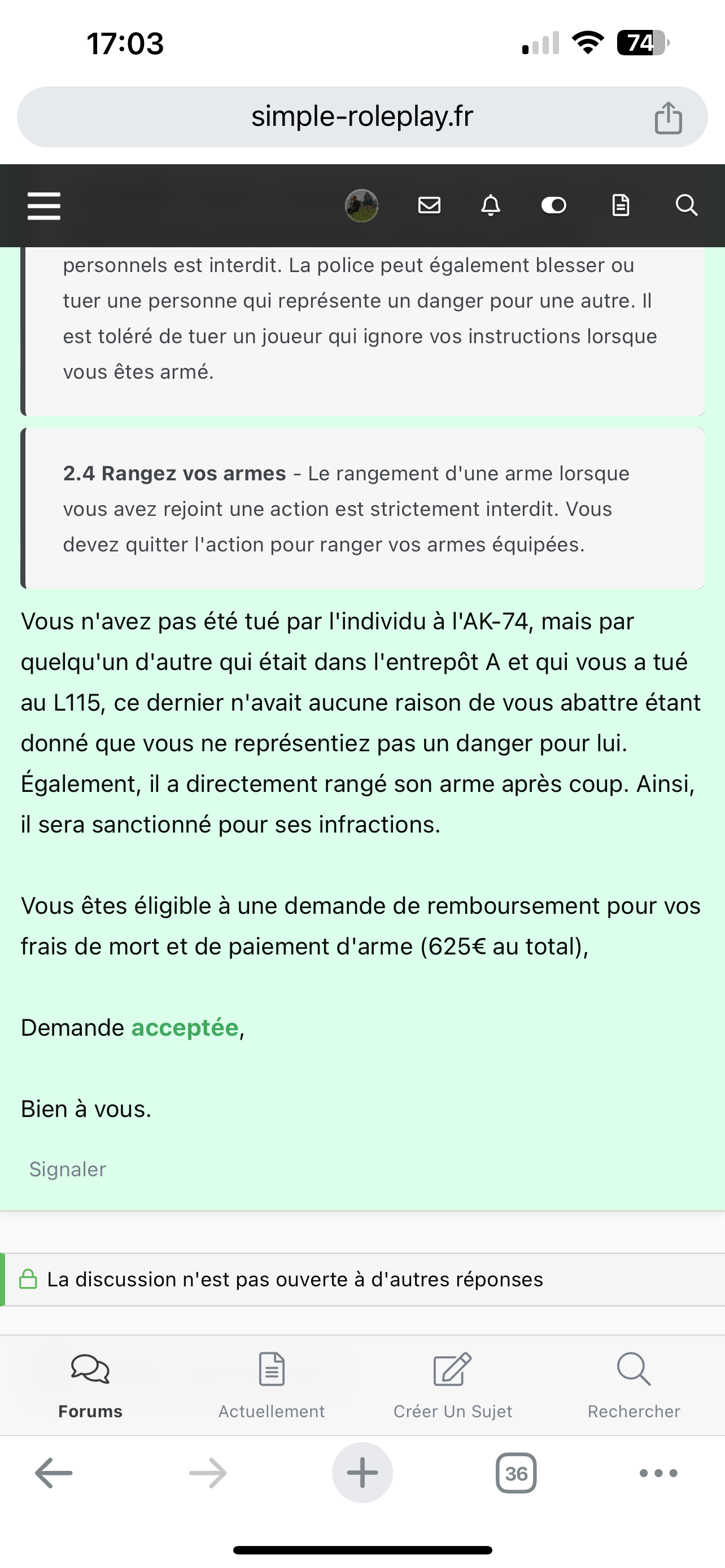The height and width of the screenshot is (1568, 725).
Task: Open the header search magnifier
Action: [686, 206]
